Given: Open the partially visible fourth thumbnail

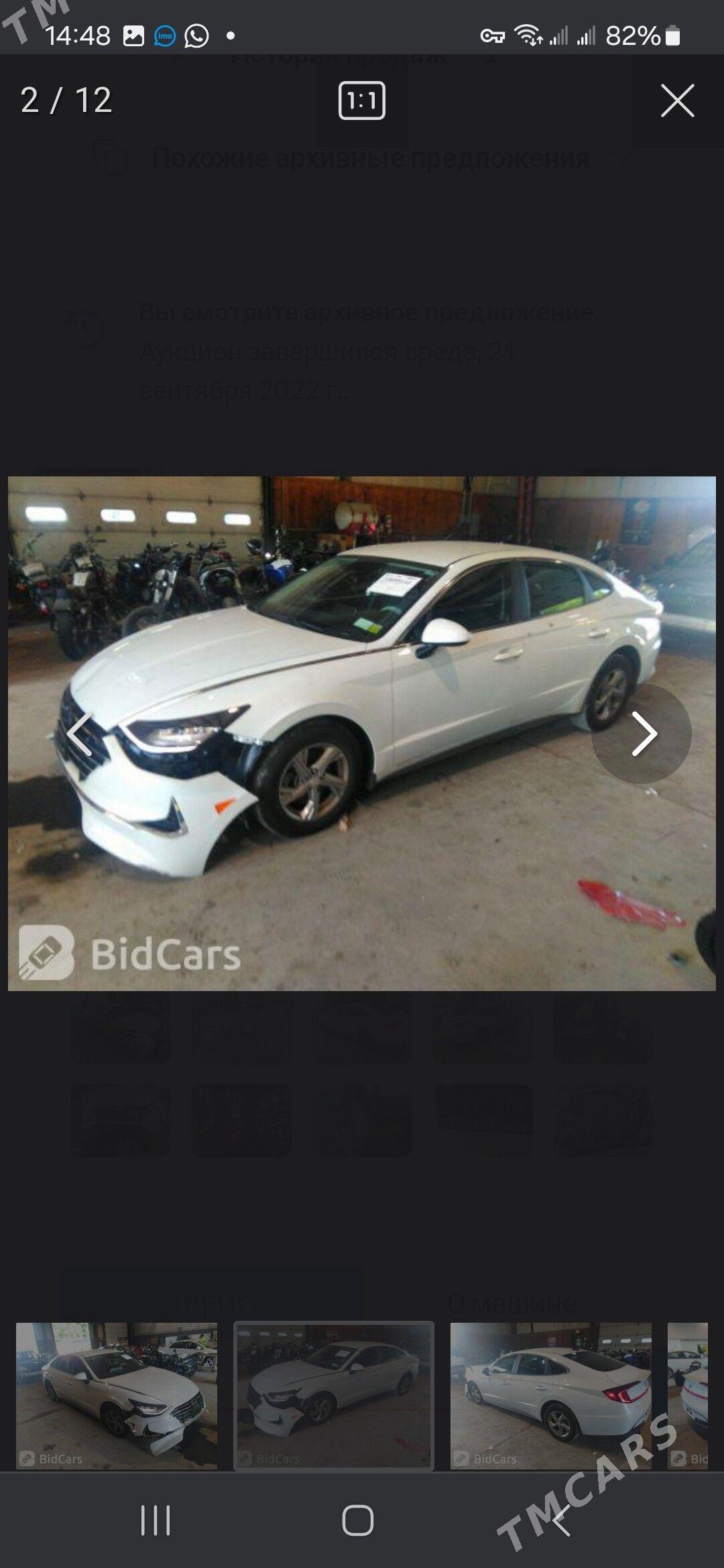Looking at the screenshot, I should (x=688, y=1396).
